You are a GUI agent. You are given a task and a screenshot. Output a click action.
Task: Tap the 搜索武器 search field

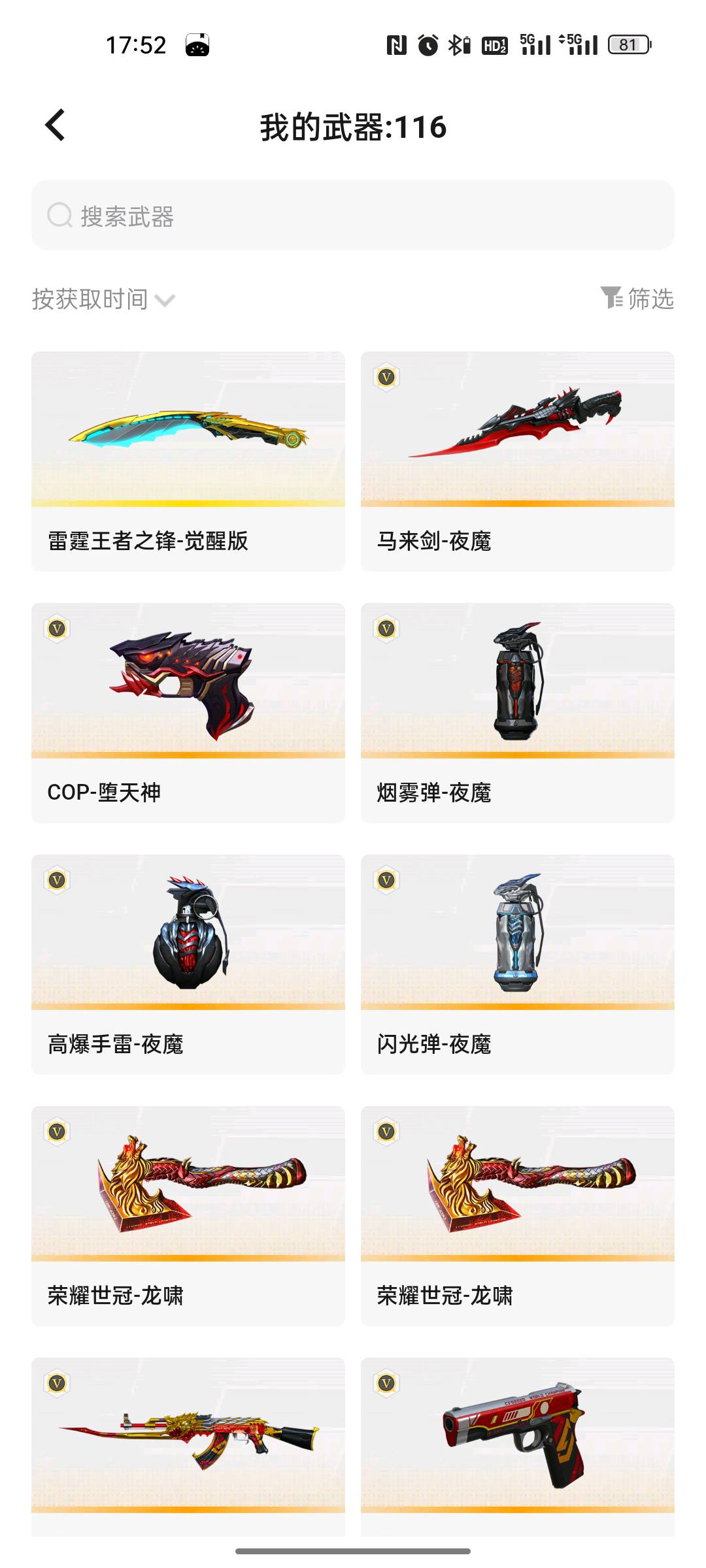(353, 216)
